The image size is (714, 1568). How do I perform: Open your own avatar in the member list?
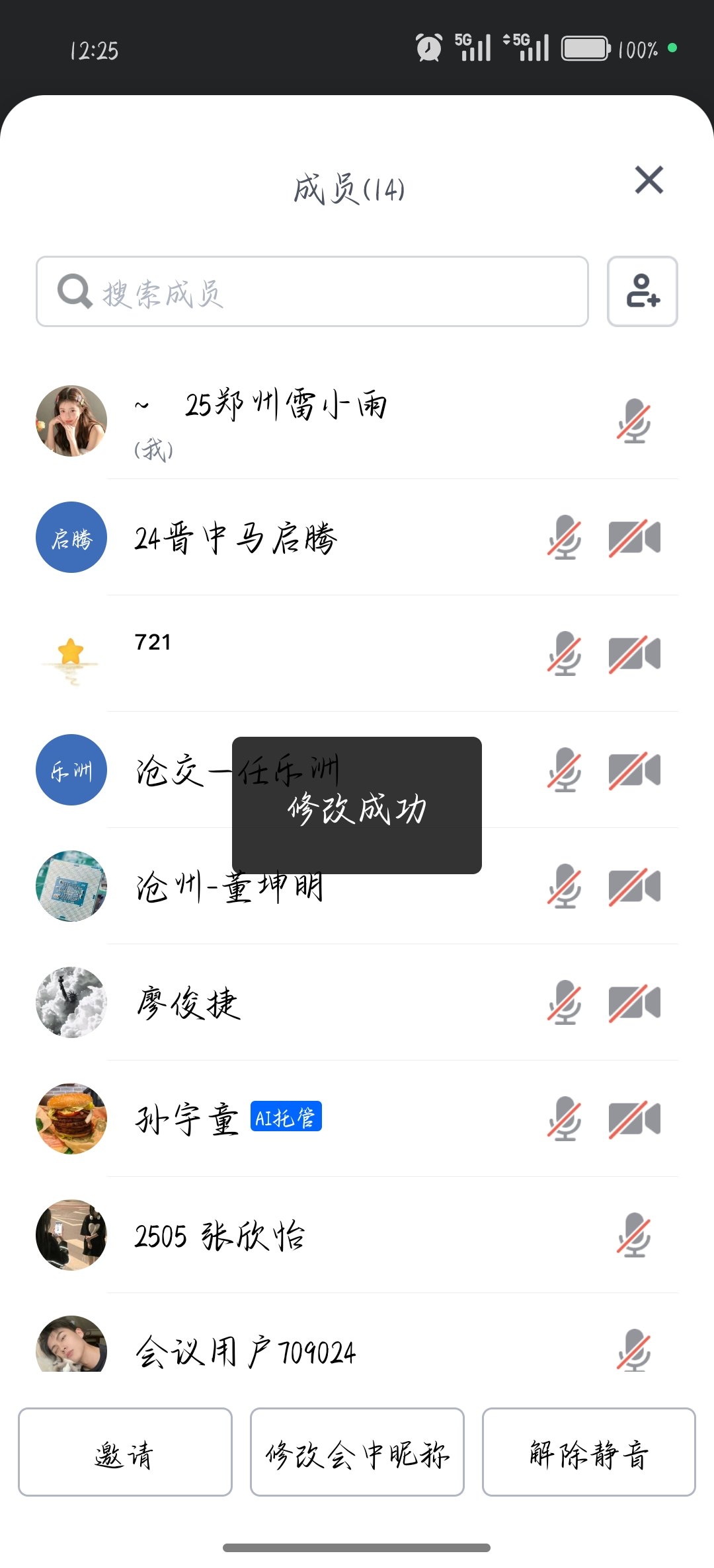coord(70,421)
